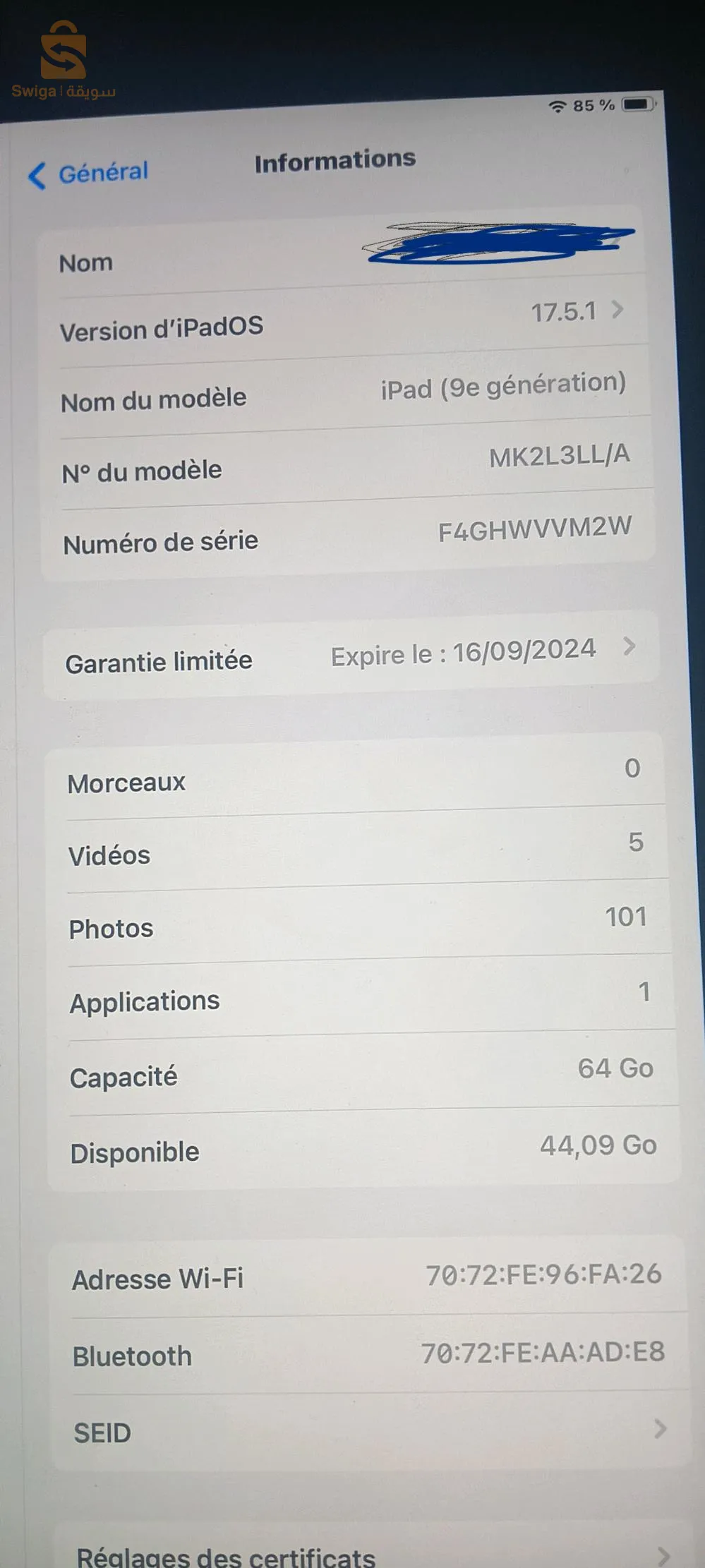The height and width of the screenshot is (1568, 705).
Task: Tap Général to go back
Action: [x=101, y=171]
